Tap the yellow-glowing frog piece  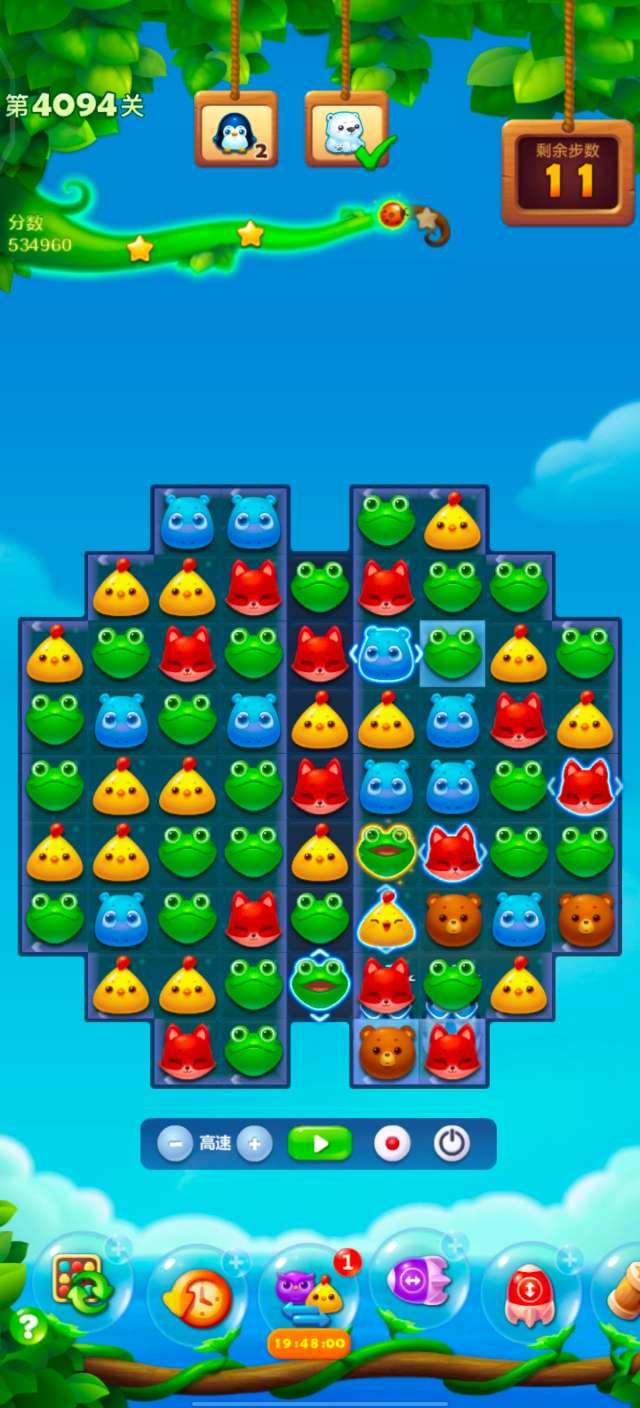tap(386, 851)
